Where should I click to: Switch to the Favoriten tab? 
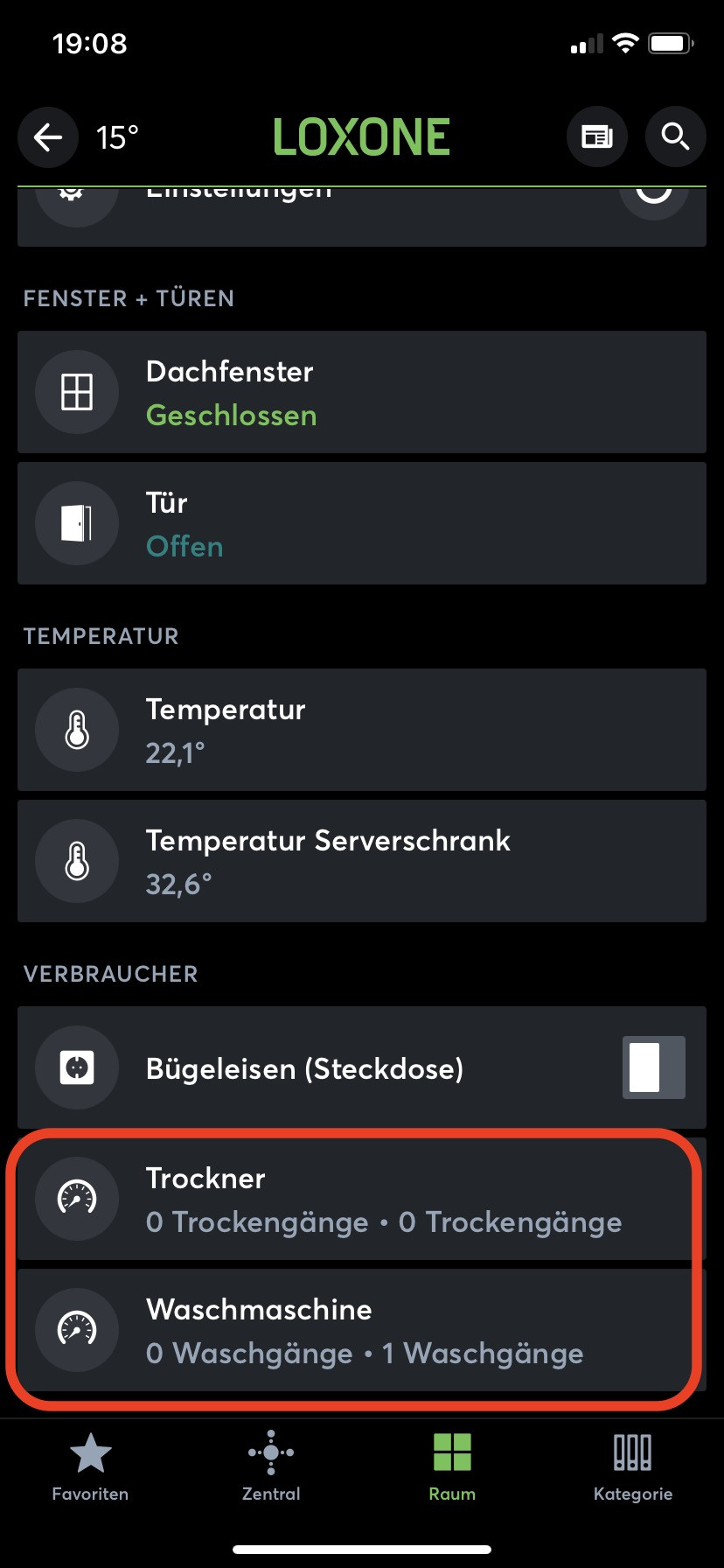pyautogui.click(x=90, y=1467)
